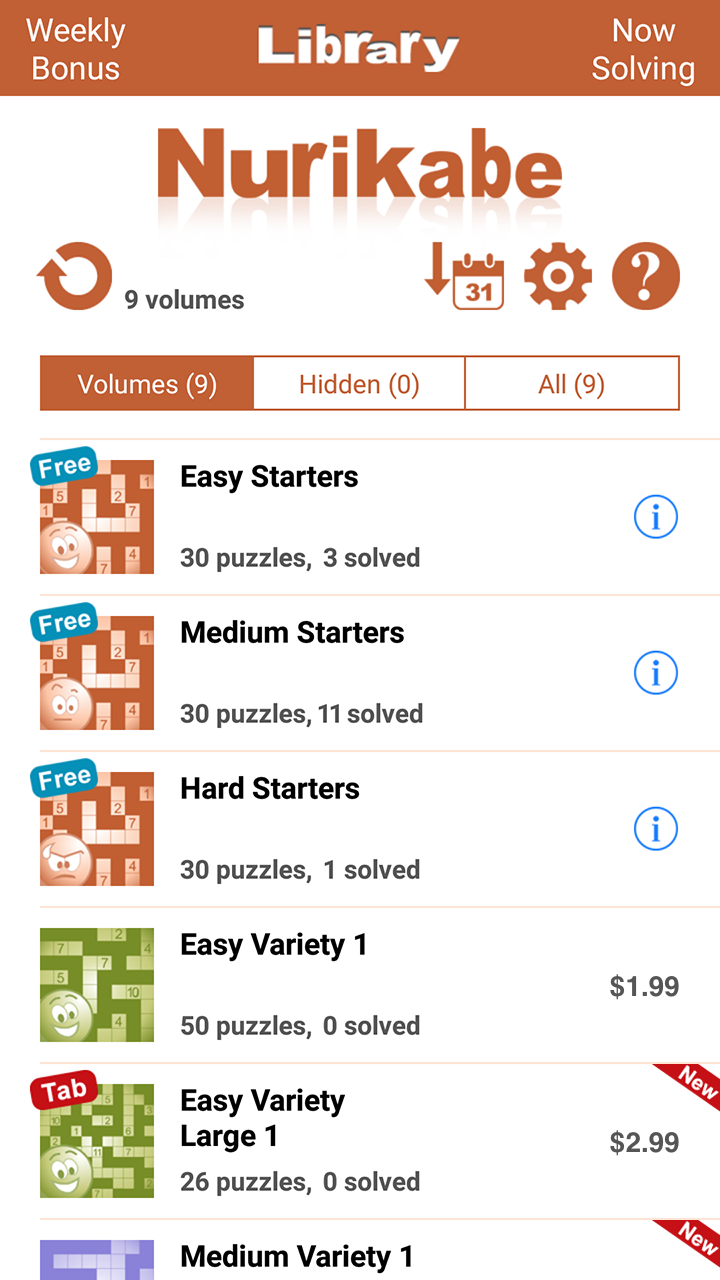Viewport: 720px width, 1280px height.
Task: Buy Easy Variety 1 for $1.99
Action: (644, 987)
